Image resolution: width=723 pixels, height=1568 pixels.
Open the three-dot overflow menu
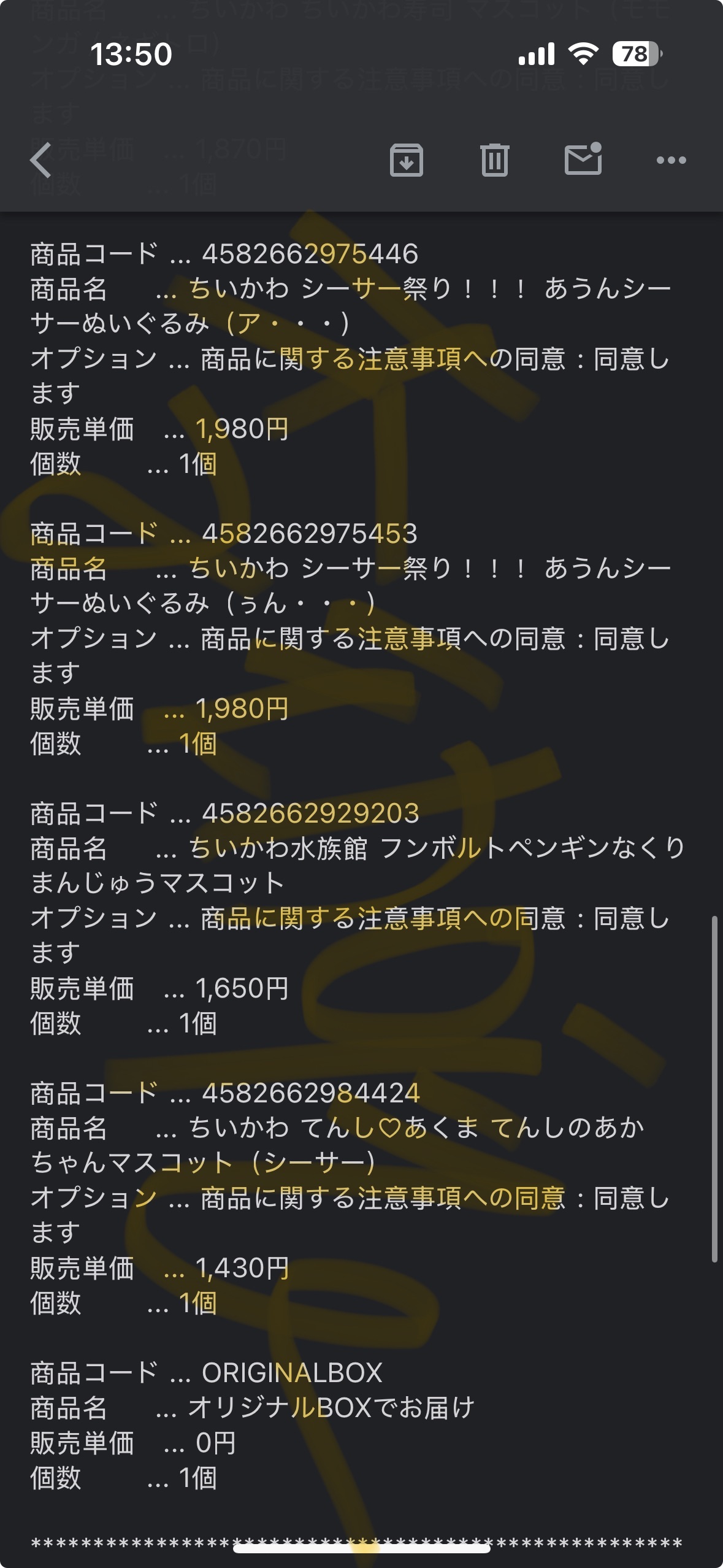point(671,160)
